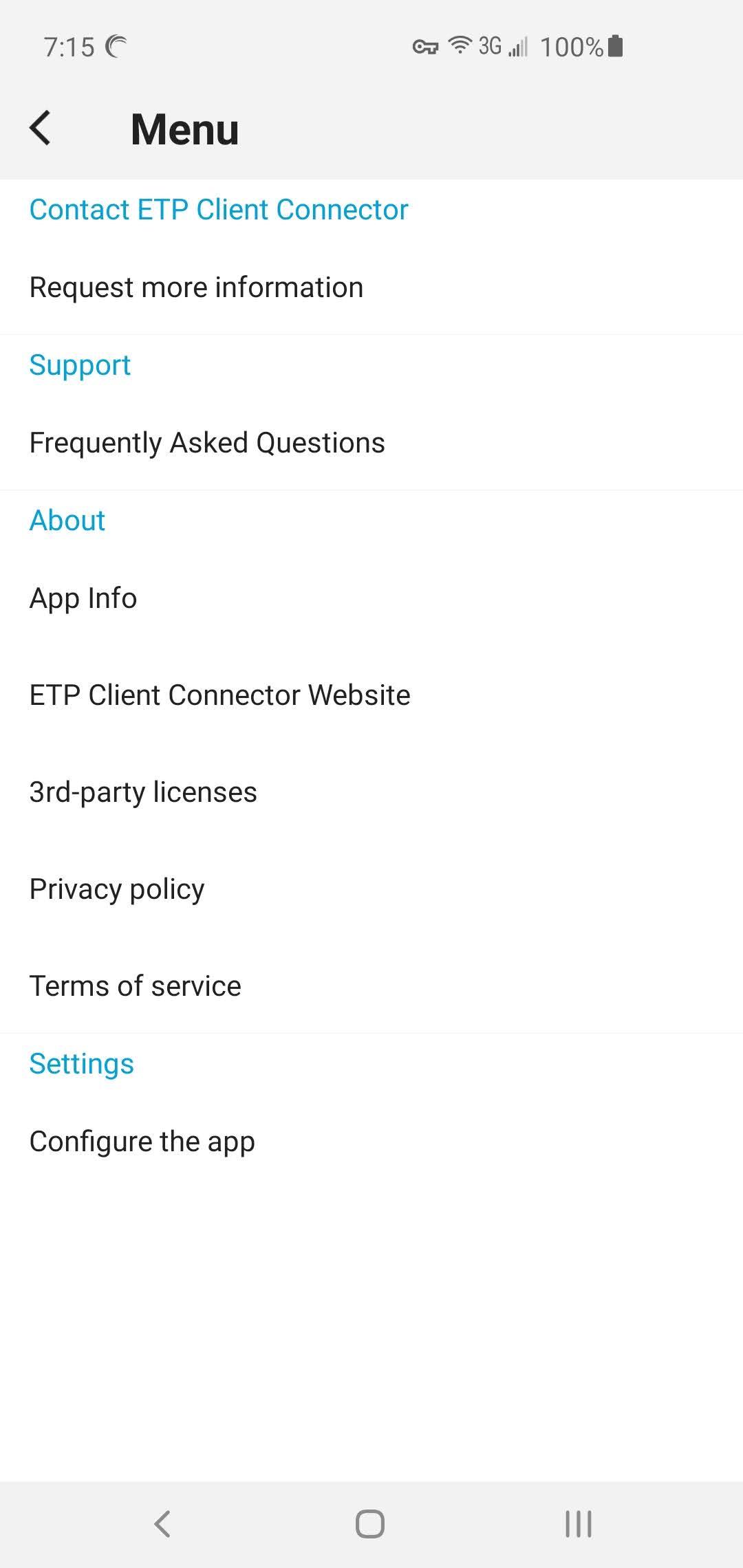Show 3rd-party licenses

pyautogui.click(x=143, y=792)
